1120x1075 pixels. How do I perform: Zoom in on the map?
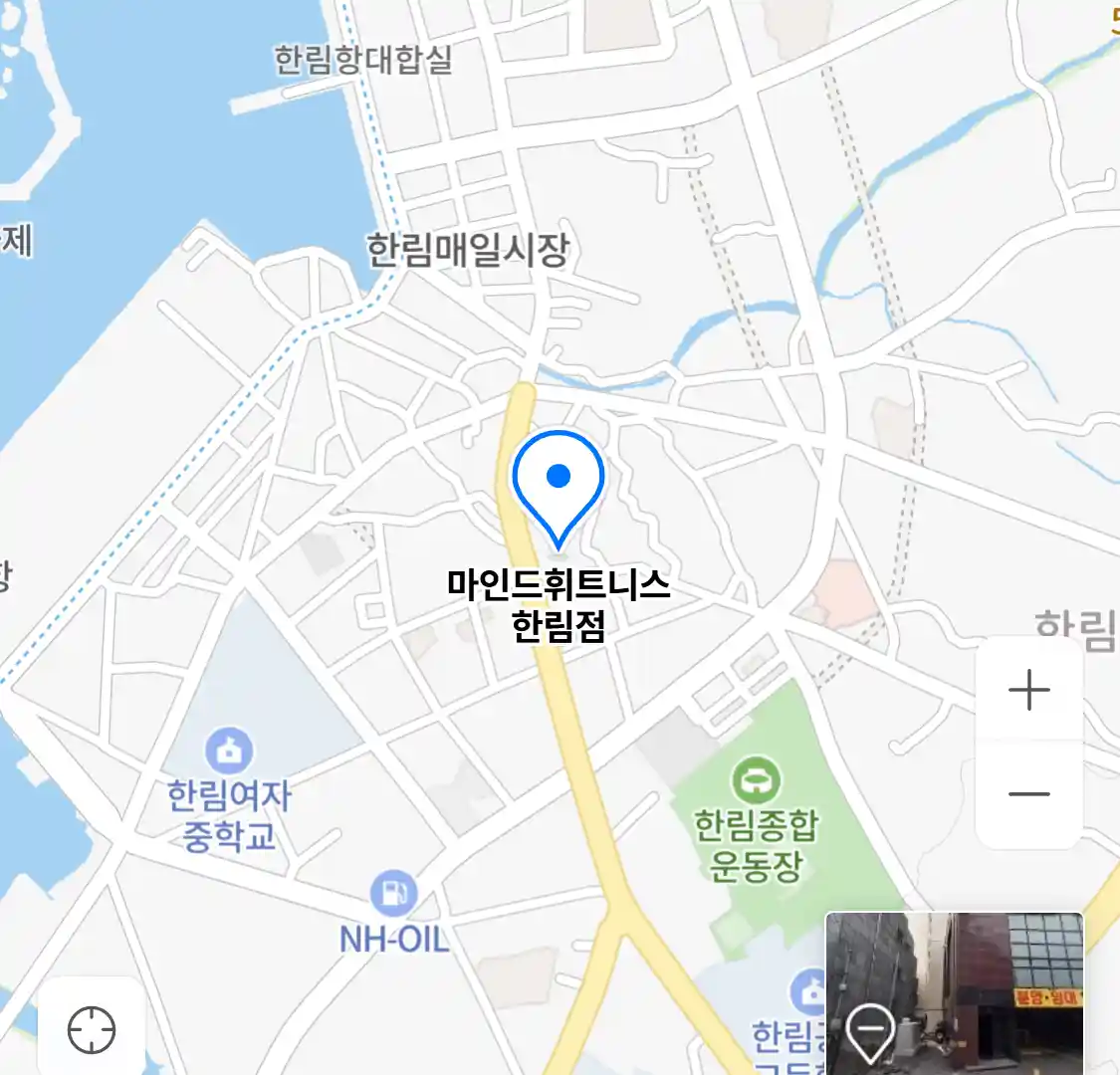1028,690
